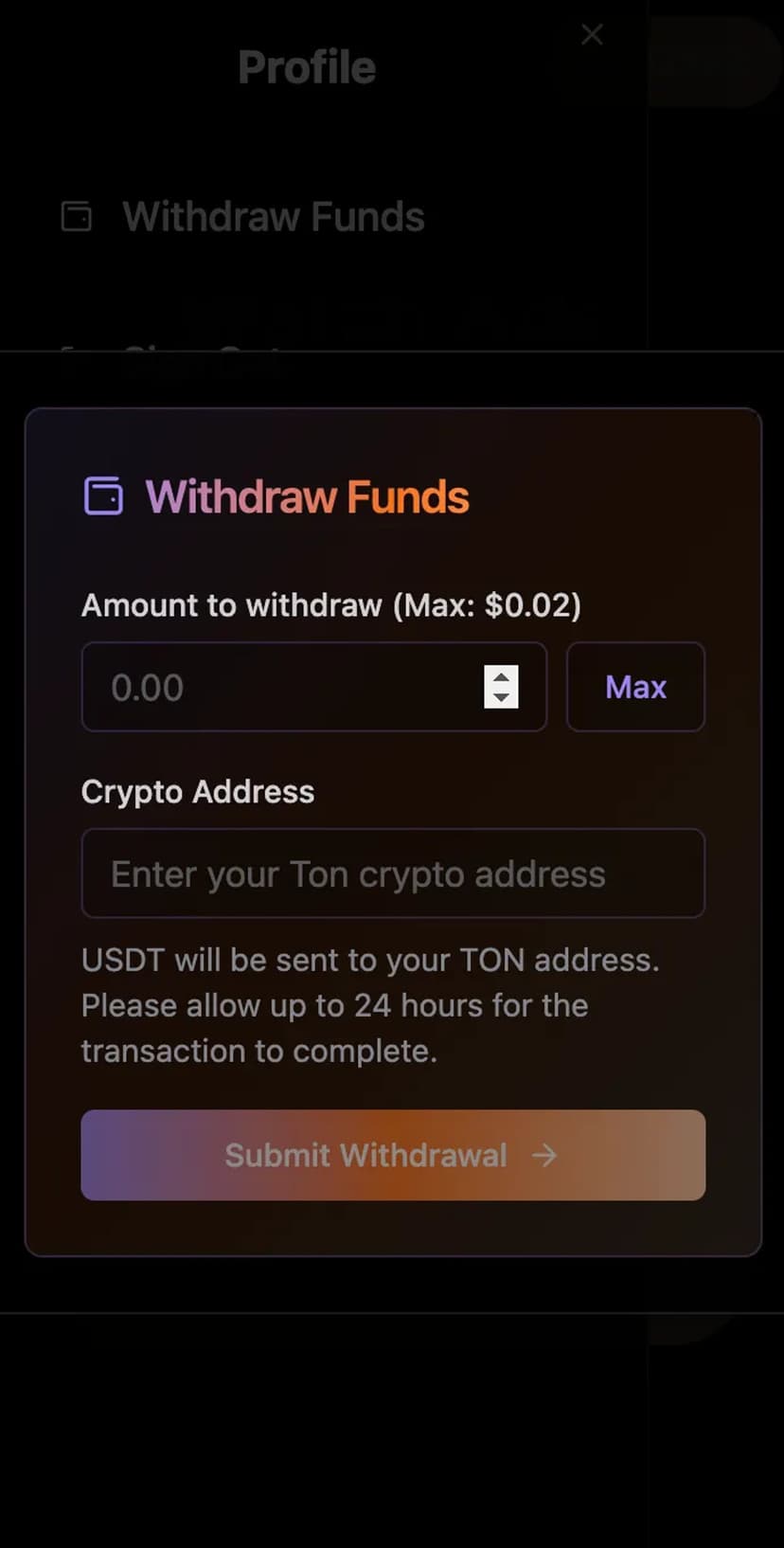Image resolution: width=784 pixels, height=1548 pixels.
Task: Submit the withdrawal request
Action: [x=393, y=1155]
